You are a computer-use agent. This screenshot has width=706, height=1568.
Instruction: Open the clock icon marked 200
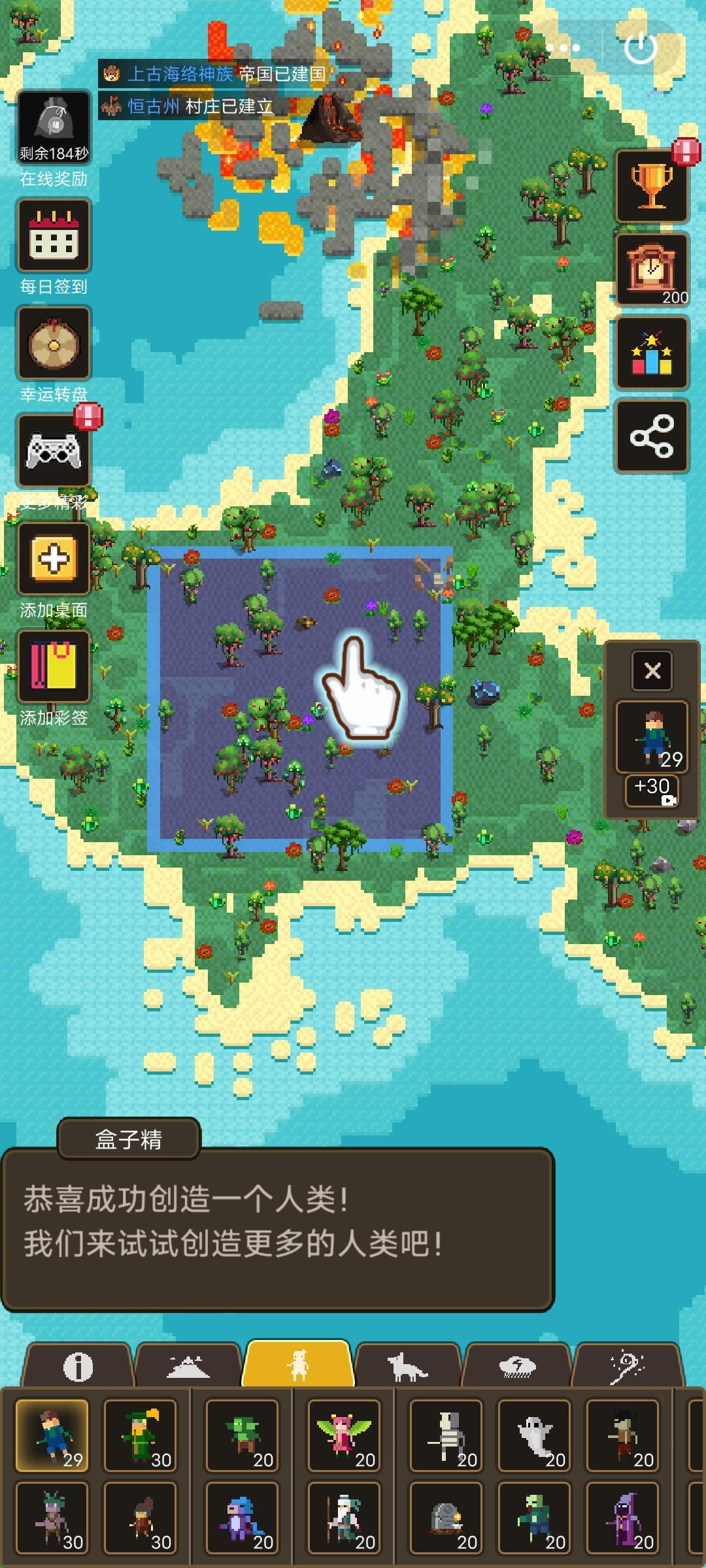coord(652,269)
